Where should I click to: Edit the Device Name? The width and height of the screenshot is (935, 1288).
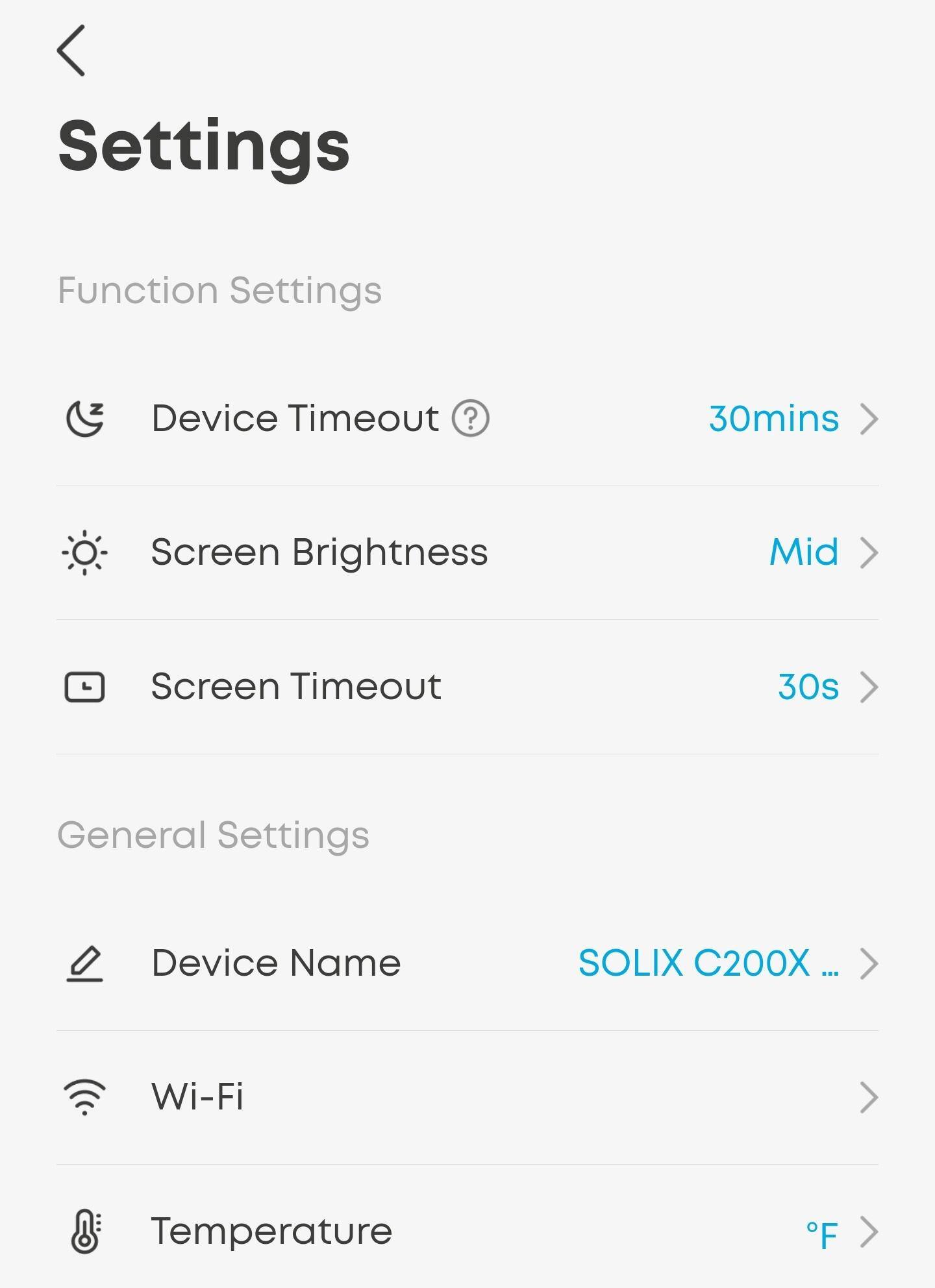(x=467, y=963)
